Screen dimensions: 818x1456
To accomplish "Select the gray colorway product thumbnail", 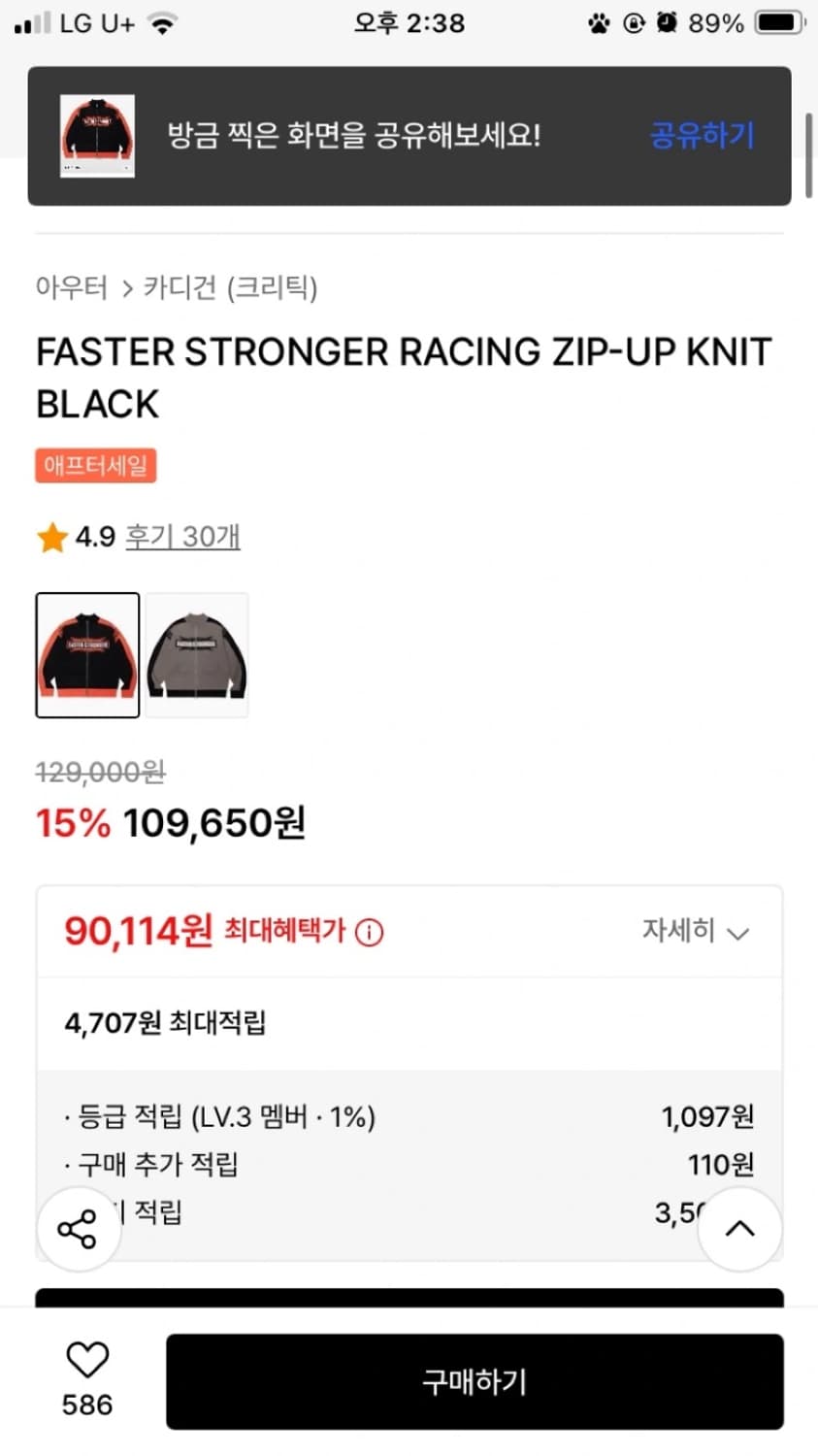I will pos(196,655).
